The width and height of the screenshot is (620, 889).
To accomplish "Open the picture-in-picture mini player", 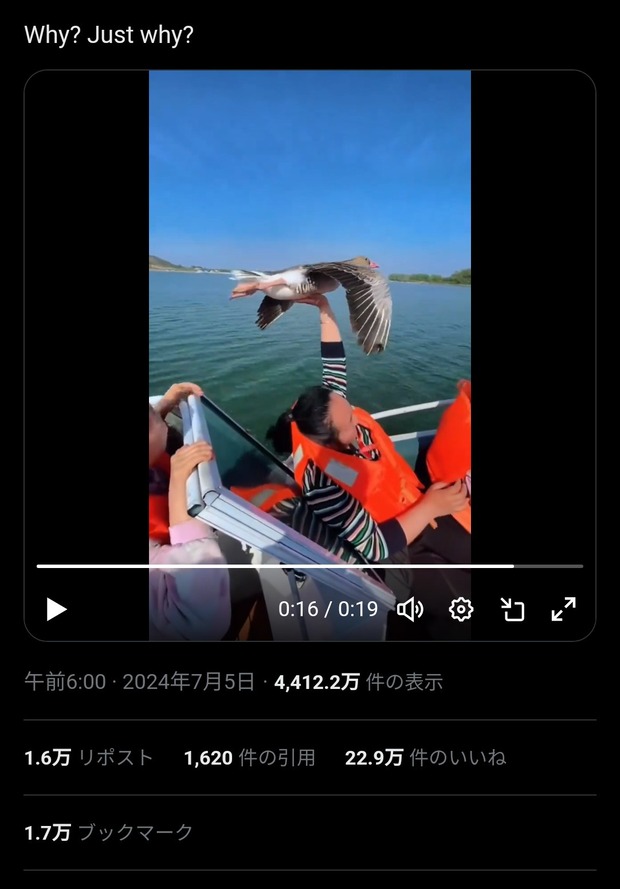I will pyautogui.click(x=512, y=609).
